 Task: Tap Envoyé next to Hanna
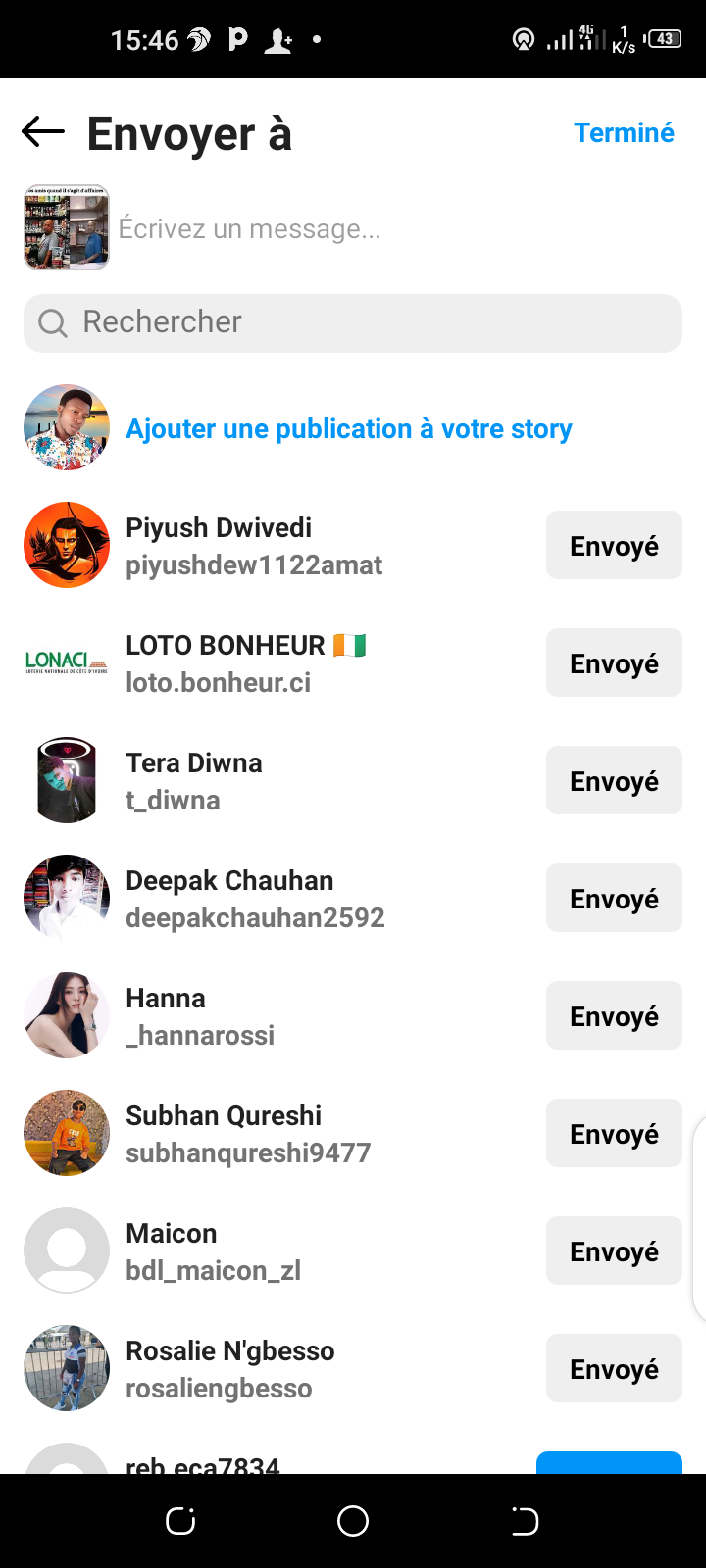point(614,1016)
